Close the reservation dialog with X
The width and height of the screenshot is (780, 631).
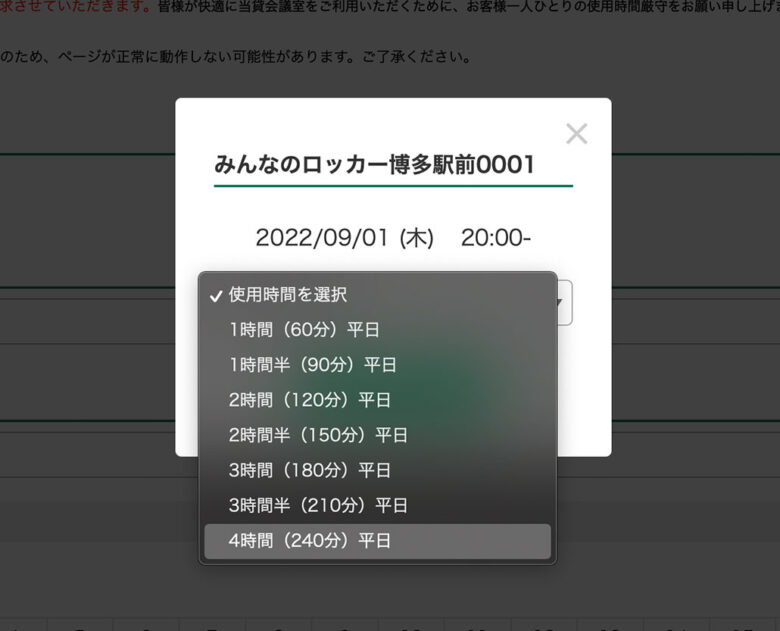click(576, 134)
